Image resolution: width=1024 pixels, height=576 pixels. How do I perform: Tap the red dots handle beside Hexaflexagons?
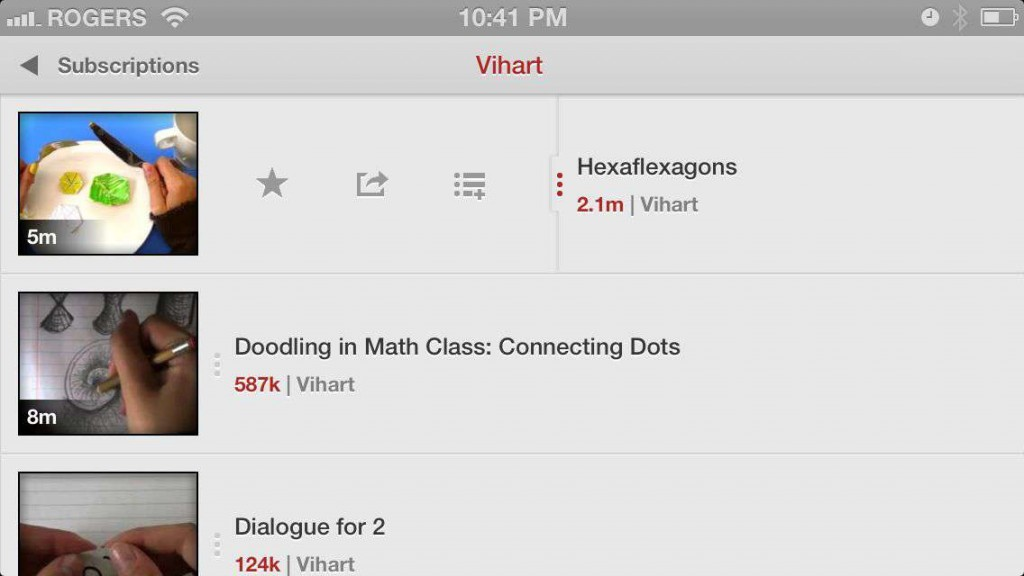click(x=559, y=184)
